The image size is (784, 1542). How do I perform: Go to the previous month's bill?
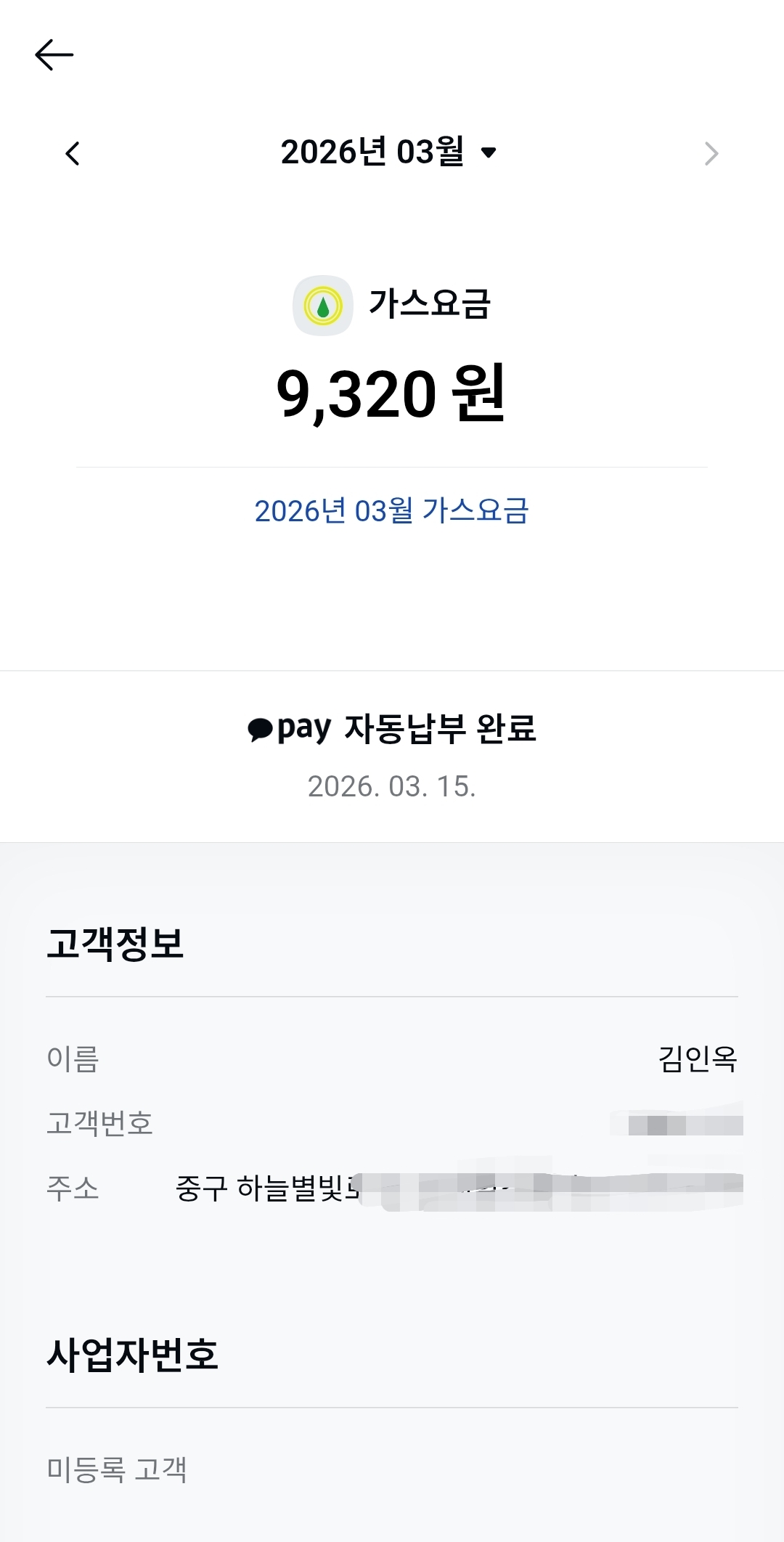pyautogui.click(x=73, y=154)
